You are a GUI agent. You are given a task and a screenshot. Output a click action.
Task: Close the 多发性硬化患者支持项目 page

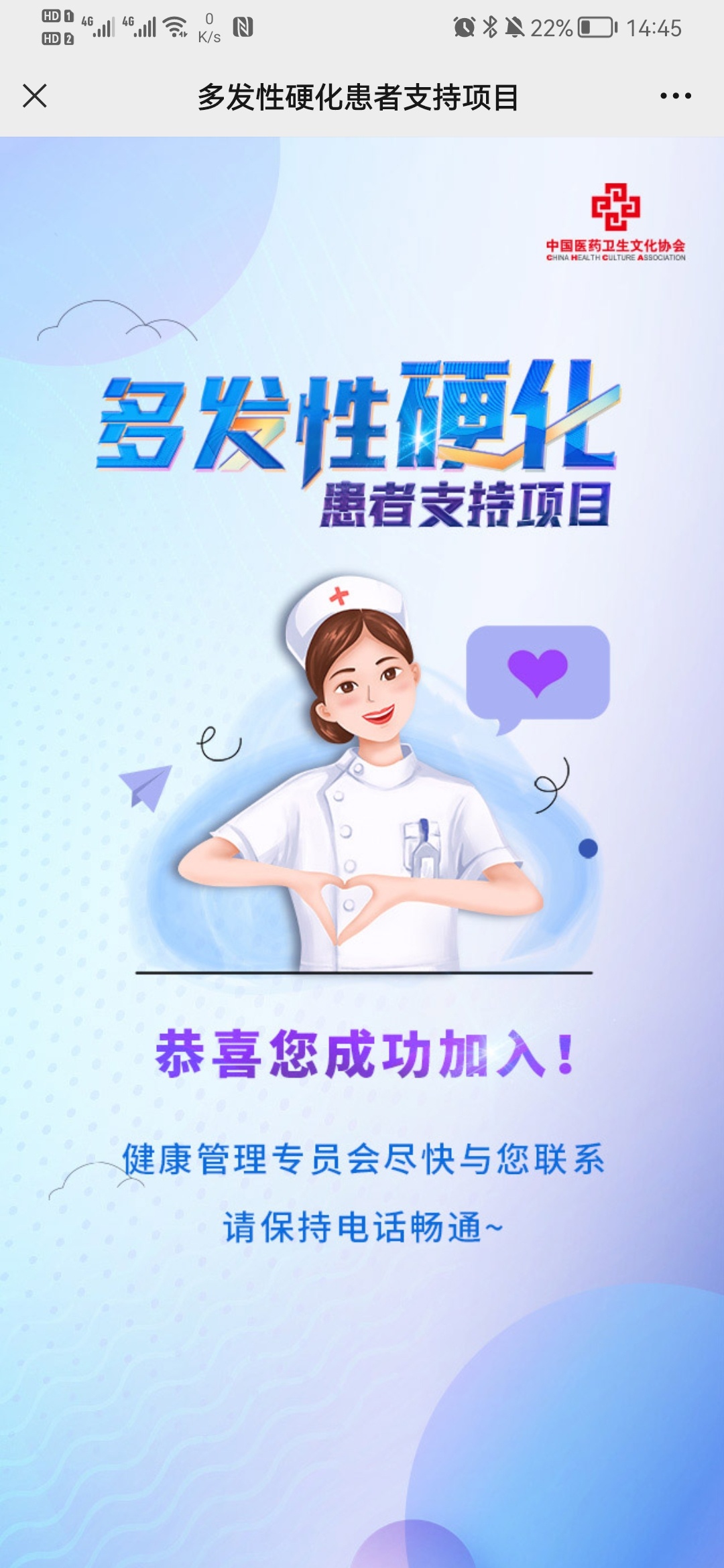click(35, 96)
